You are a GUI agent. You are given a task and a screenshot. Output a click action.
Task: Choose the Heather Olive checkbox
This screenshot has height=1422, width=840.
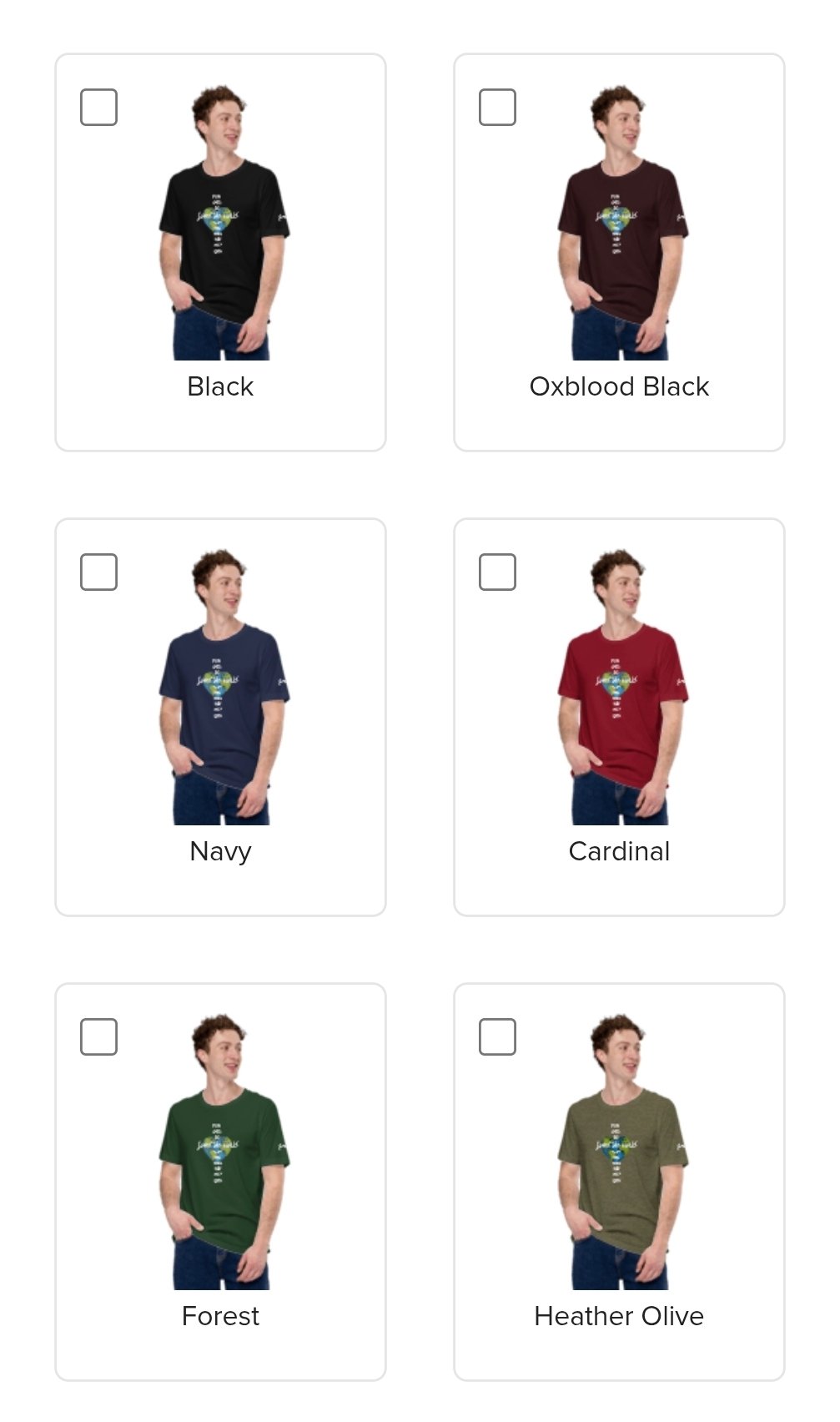pos(497,1037)
